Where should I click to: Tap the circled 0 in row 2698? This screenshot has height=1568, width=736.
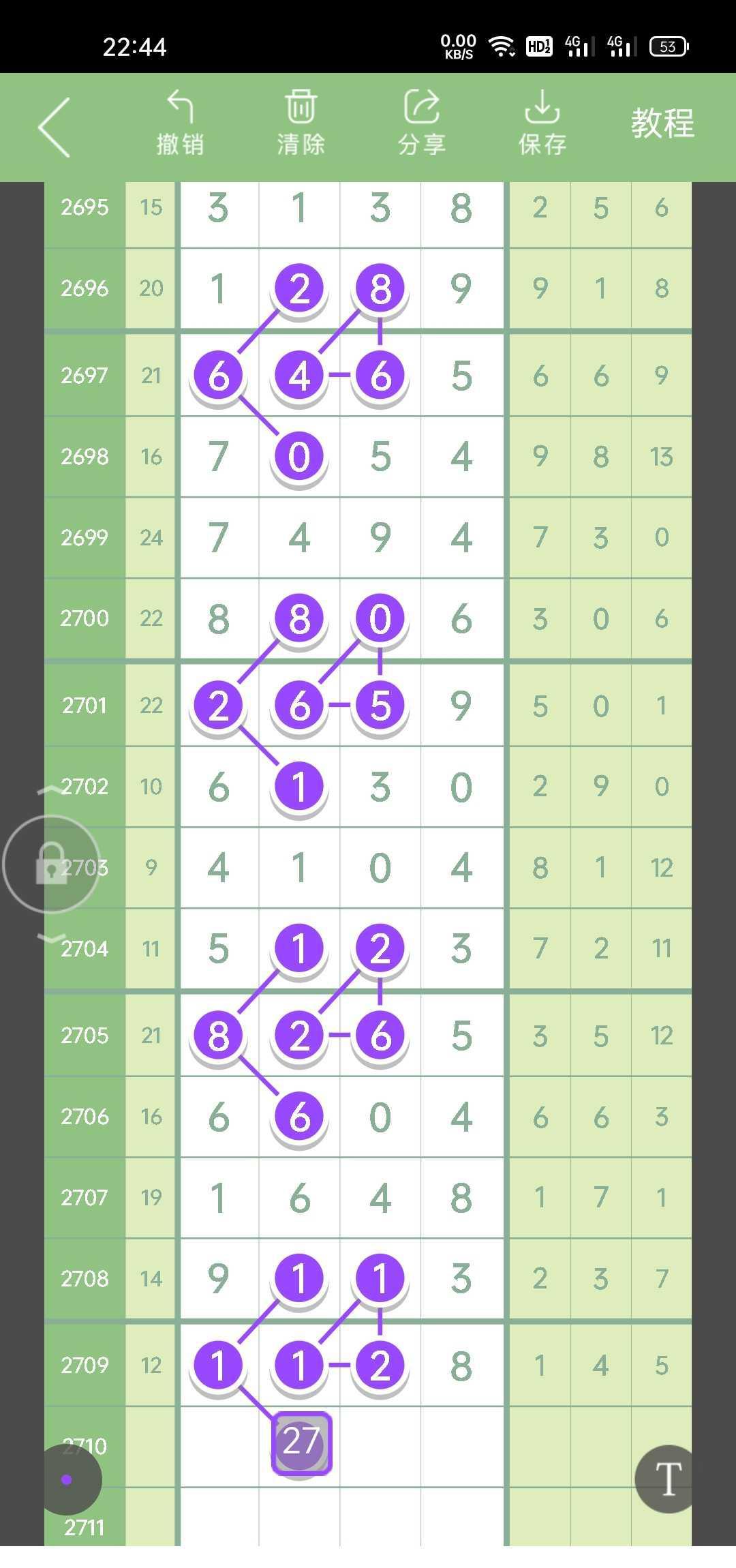299,456
